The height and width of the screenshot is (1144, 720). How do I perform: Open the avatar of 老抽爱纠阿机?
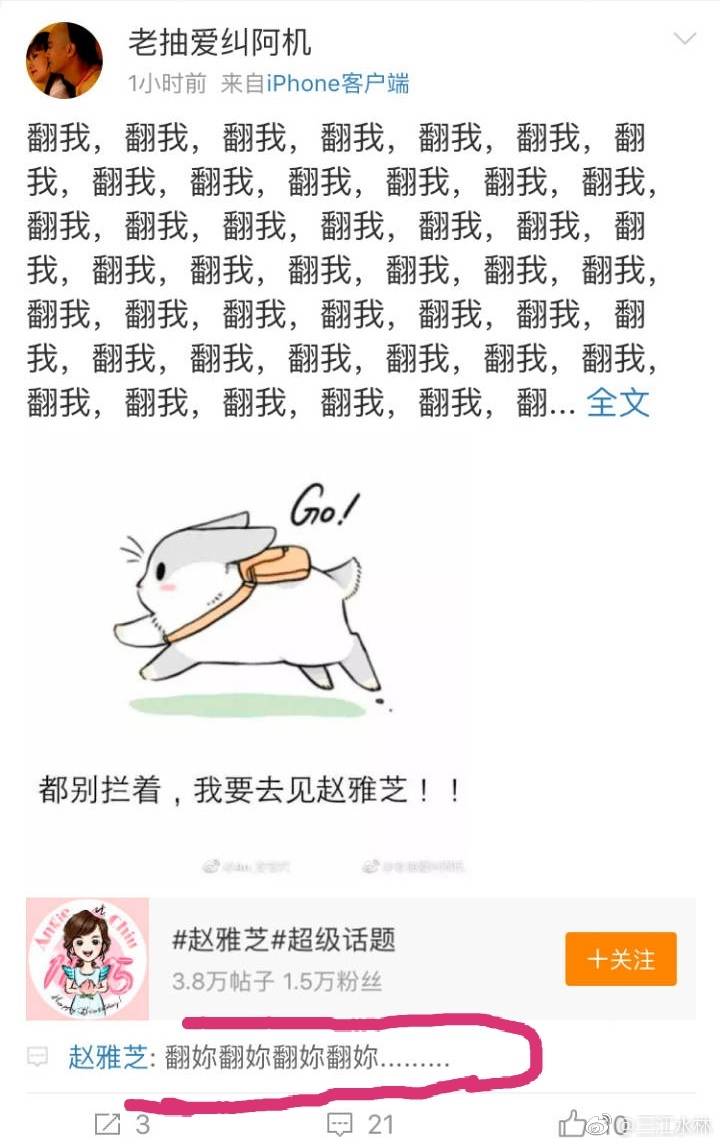coord(64,60)
